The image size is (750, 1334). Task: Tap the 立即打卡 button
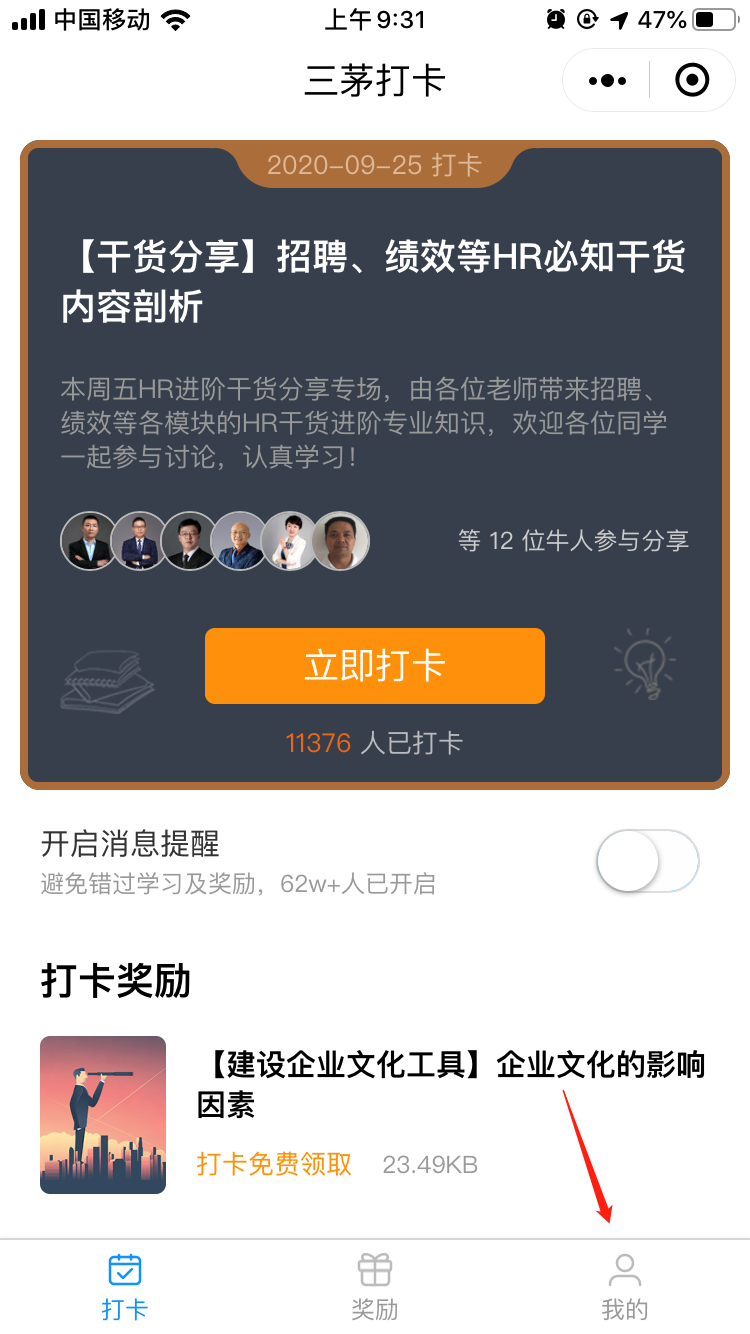(x=374, y=666)
